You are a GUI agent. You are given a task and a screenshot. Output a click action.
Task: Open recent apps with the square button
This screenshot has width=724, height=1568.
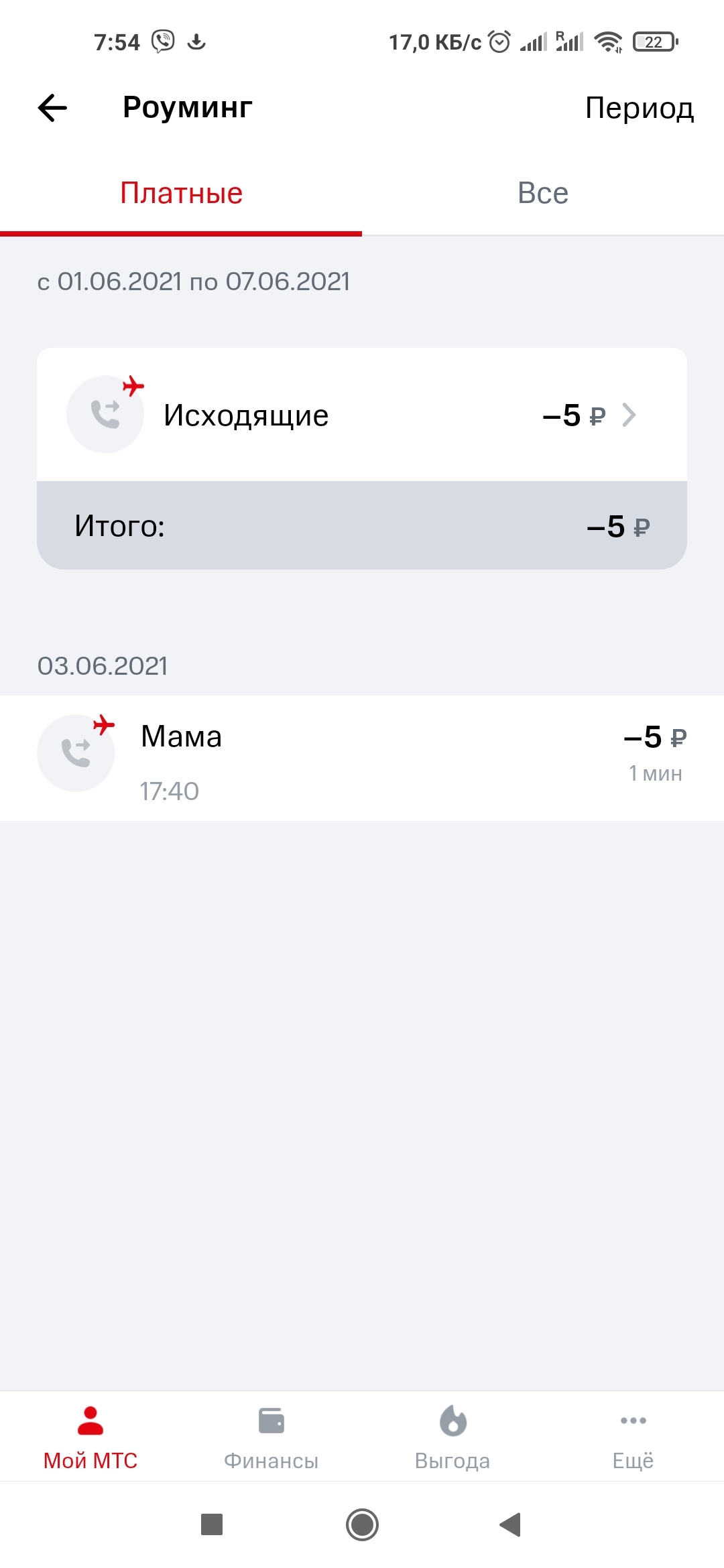click(x=212, y=1525)
